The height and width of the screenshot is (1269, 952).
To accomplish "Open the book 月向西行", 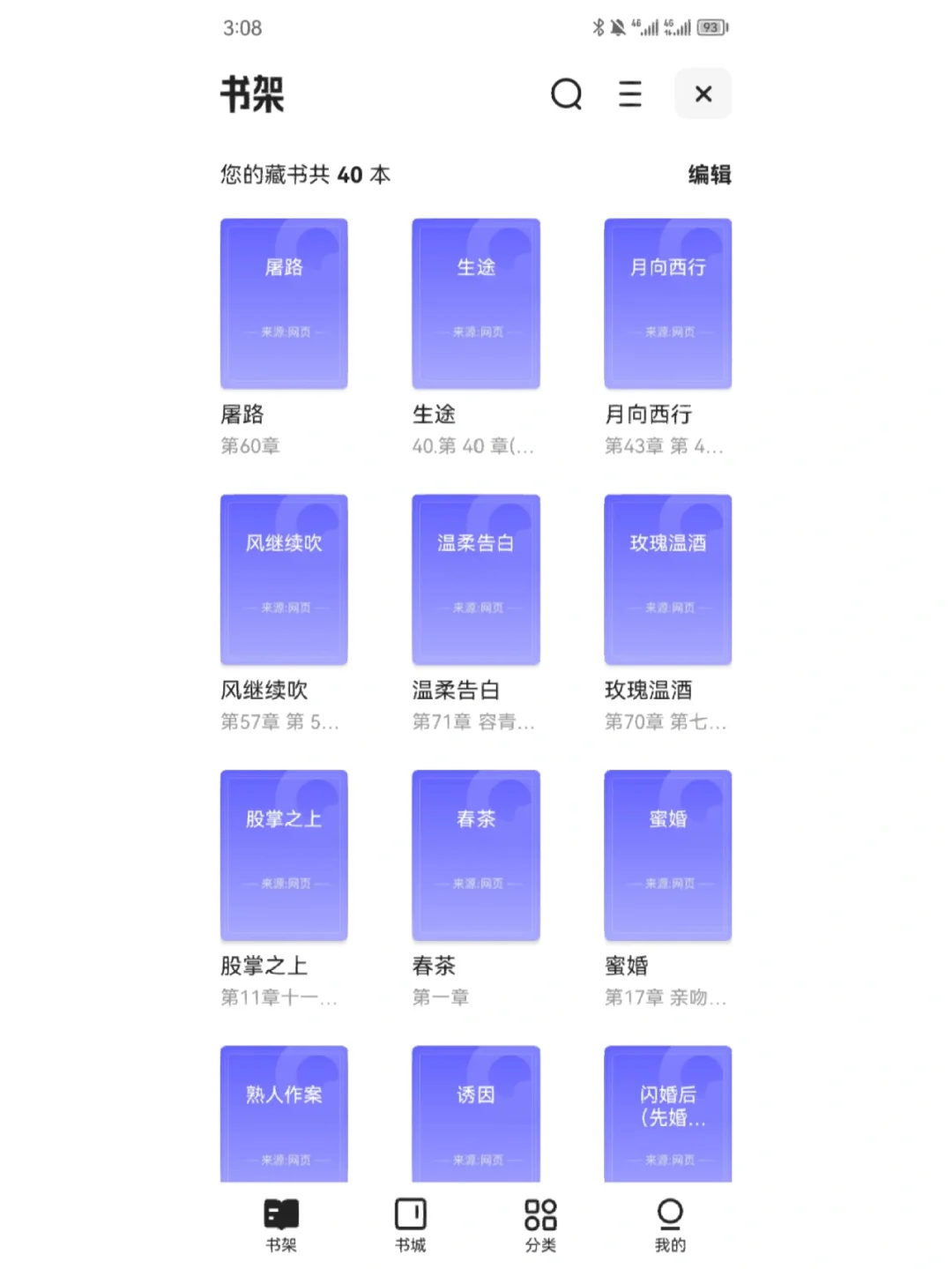I will click(667, 303).
